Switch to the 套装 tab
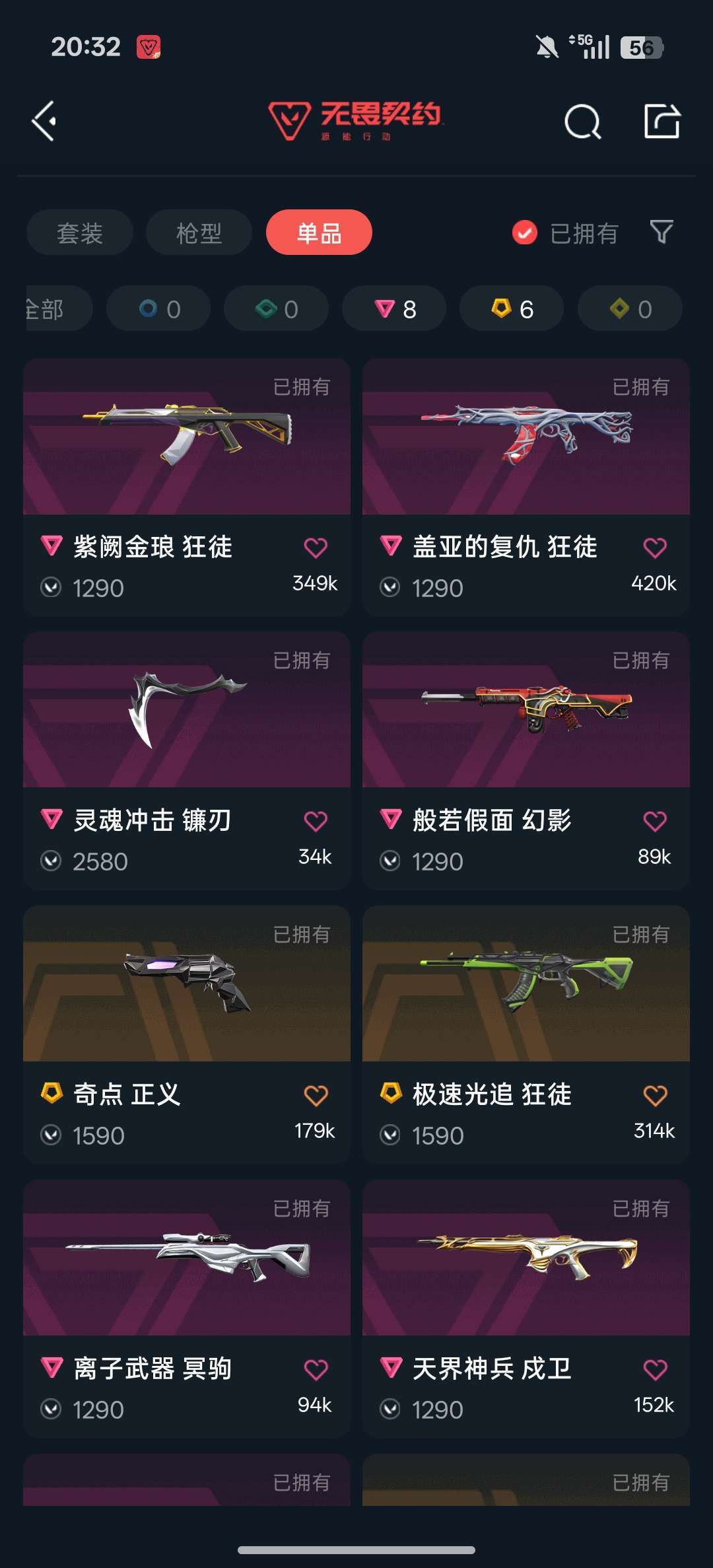 pyautogui.click(x=80, y=232)
